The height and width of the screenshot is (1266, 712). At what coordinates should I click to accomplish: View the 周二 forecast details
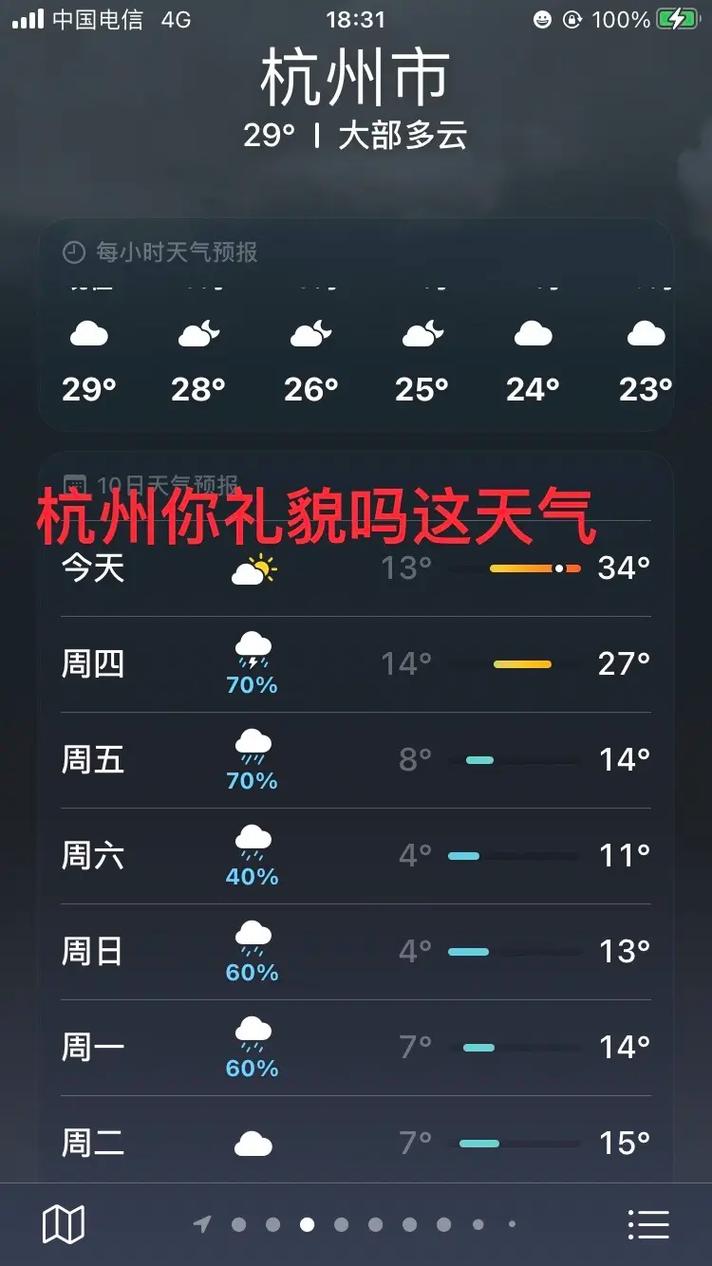[355, 1142]
